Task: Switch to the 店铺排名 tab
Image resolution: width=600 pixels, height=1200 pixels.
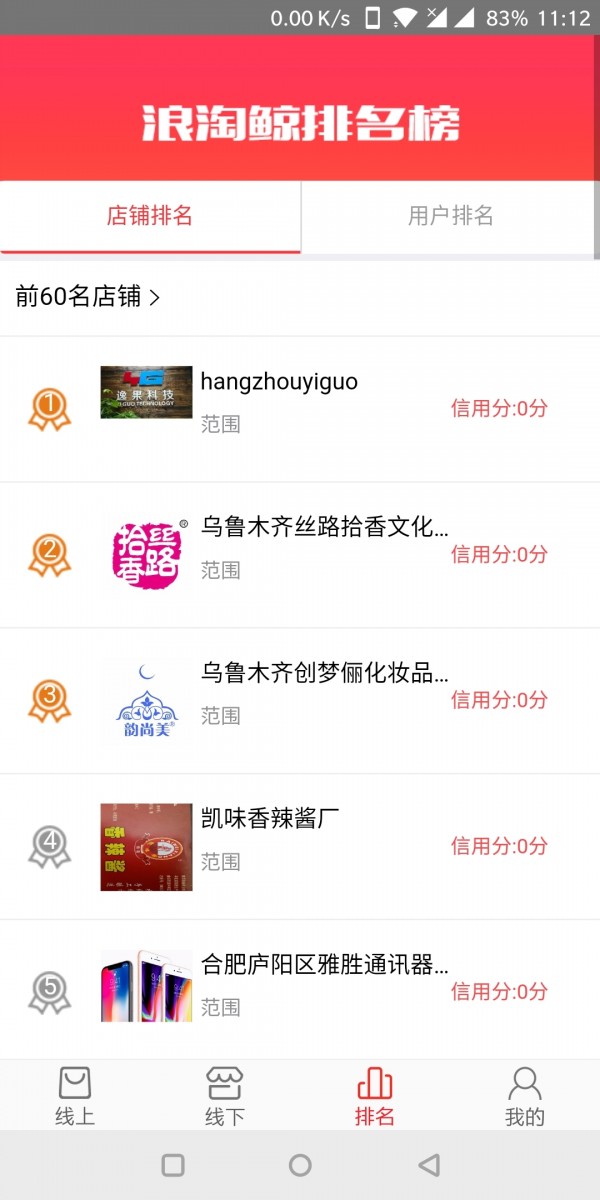Action: point(150,216)
